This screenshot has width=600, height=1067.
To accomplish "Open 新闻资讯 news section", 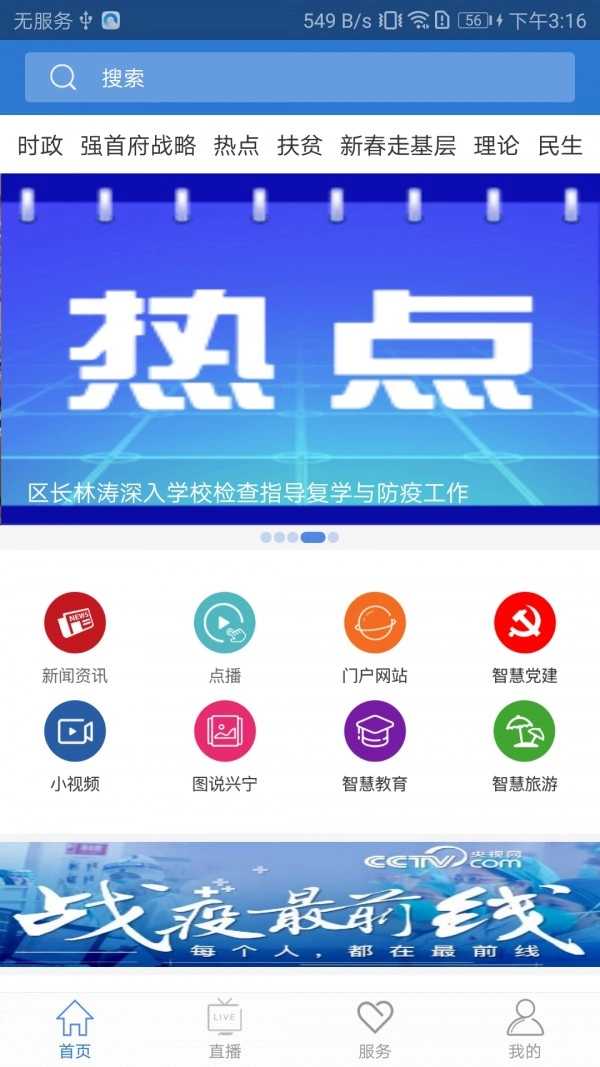I will 75,635.
